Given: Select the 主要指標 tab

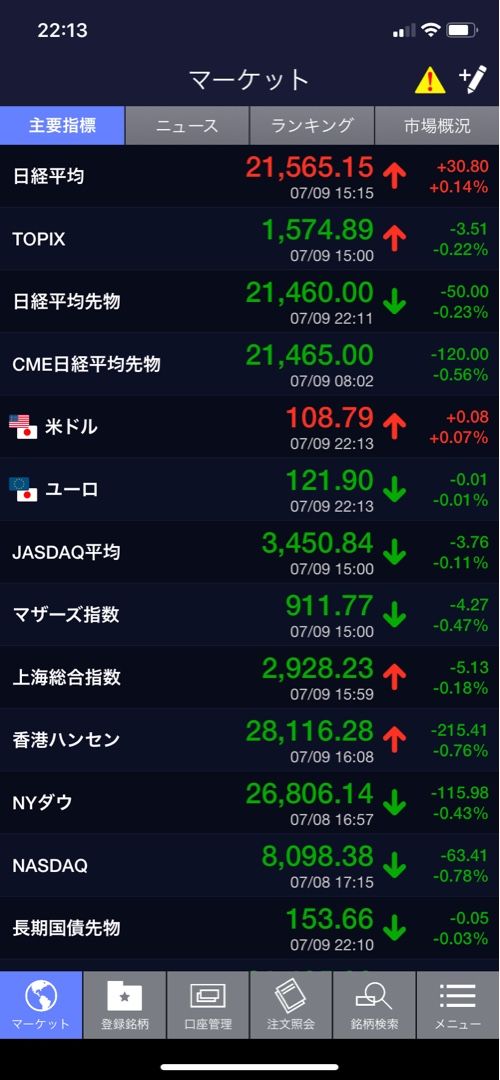Looking at the screenshot, I should tap(62, 125).
